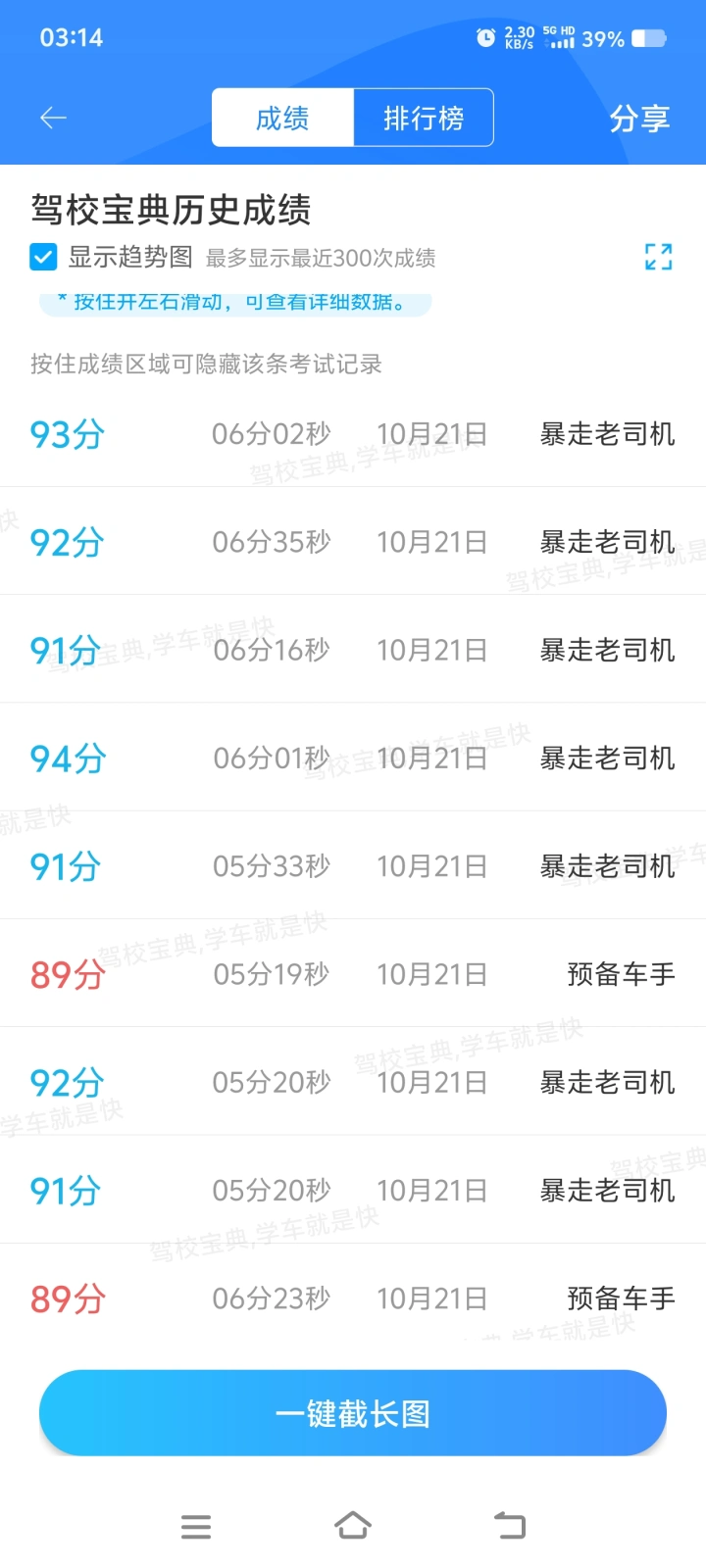706x1568 pixels.
Task: Open the 89分 record with 05分19秒
Action: (x=353, y=974)
